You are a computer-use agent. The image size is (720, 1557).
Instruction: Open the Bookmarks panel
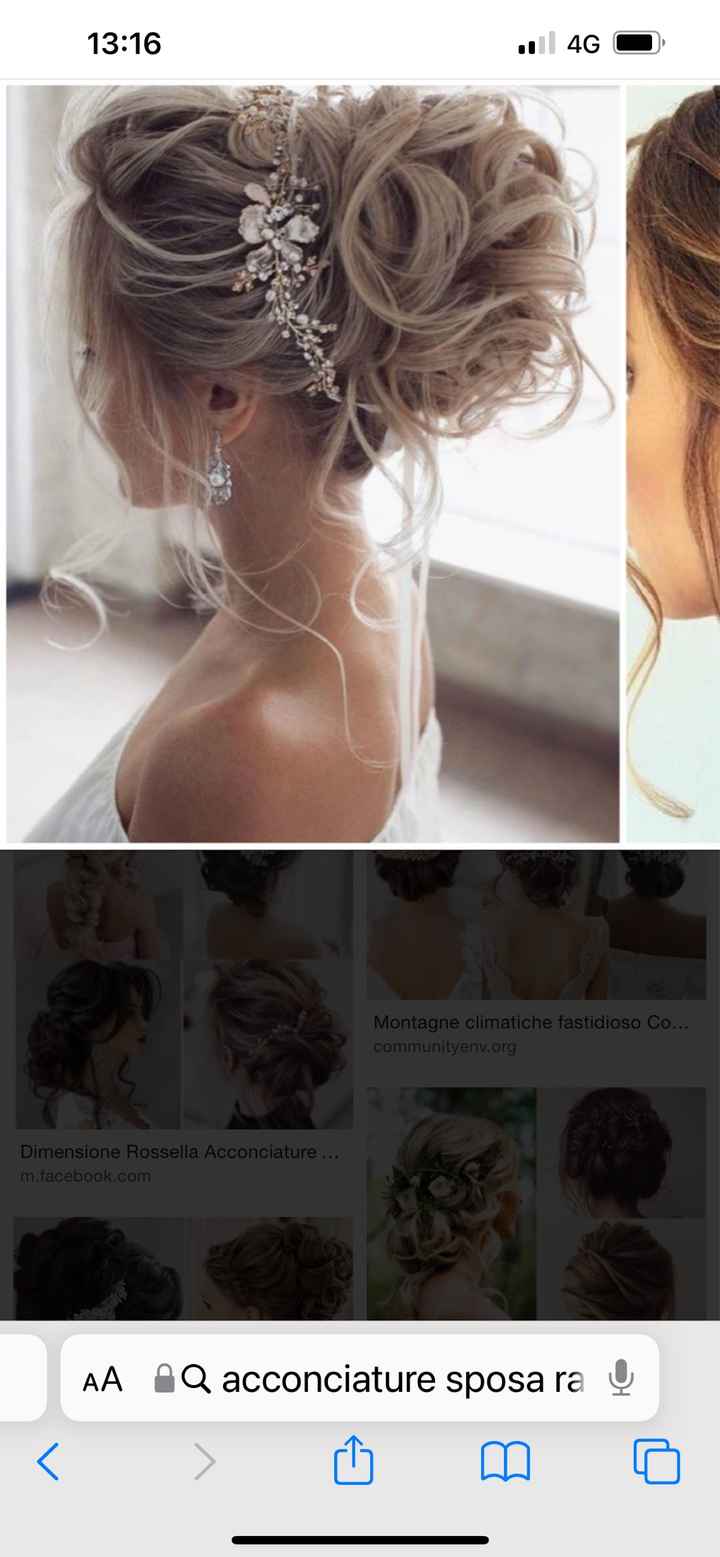click(x=506, y=1462)
